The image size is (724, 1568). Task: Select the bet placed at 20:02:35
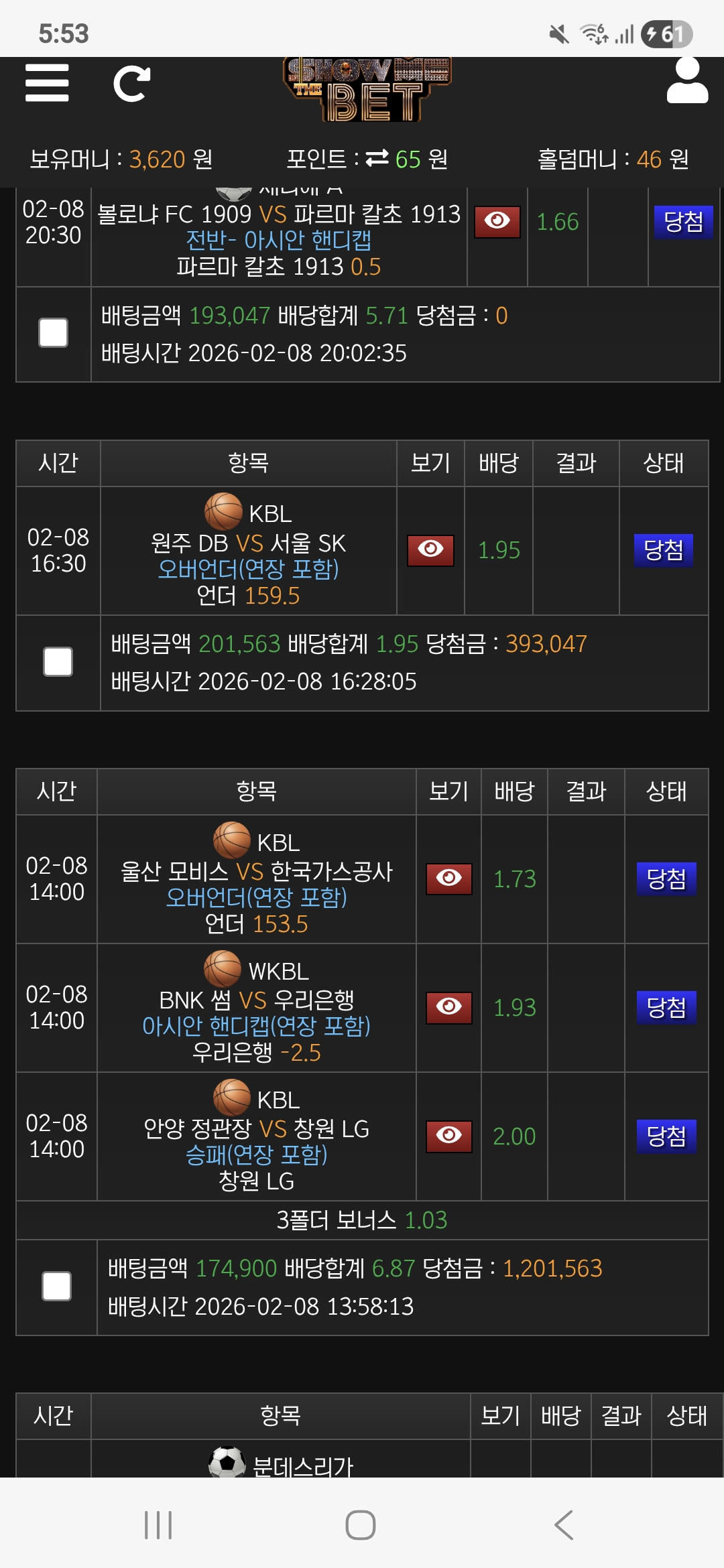(x=54, y=333)
